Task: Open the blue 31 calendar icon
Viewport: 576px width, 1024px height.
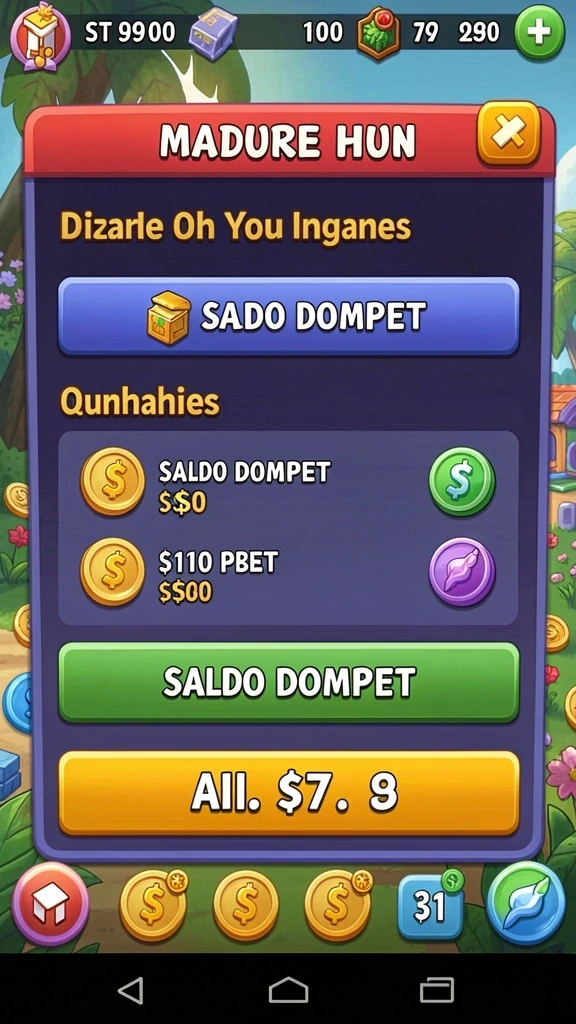Action: (430, 906)
